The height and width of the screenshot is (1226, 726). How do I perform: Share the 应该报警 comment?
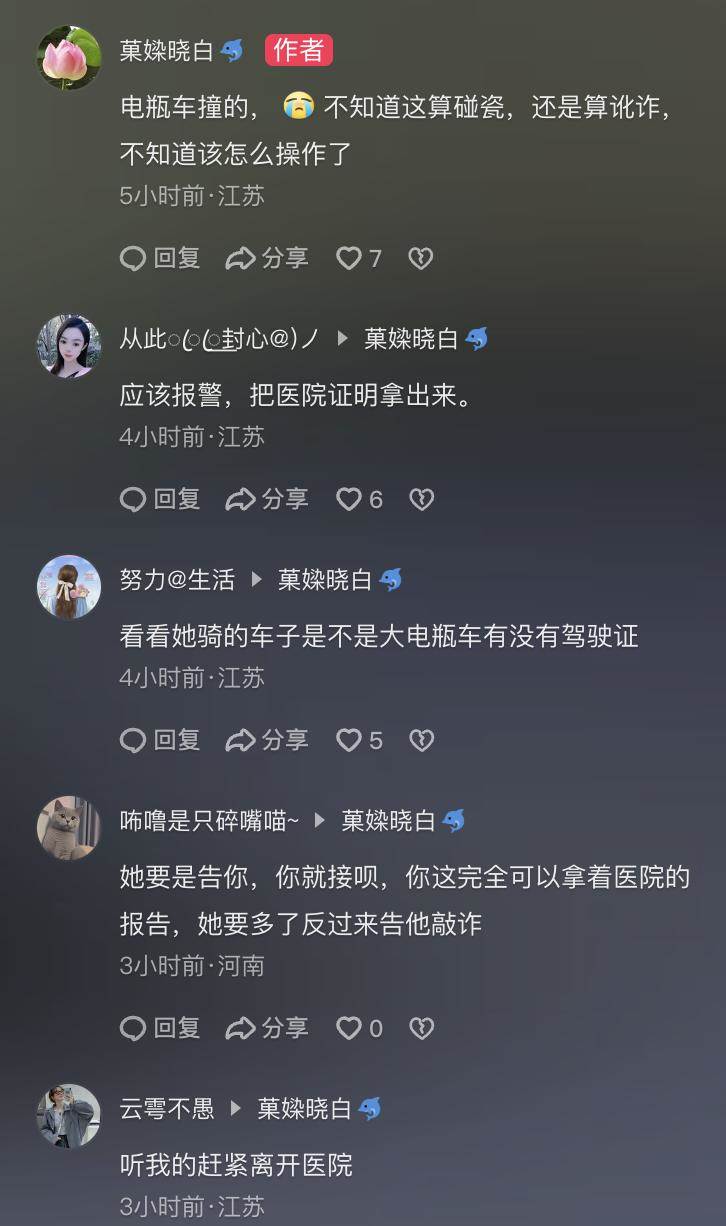click(x=267, y=499)
